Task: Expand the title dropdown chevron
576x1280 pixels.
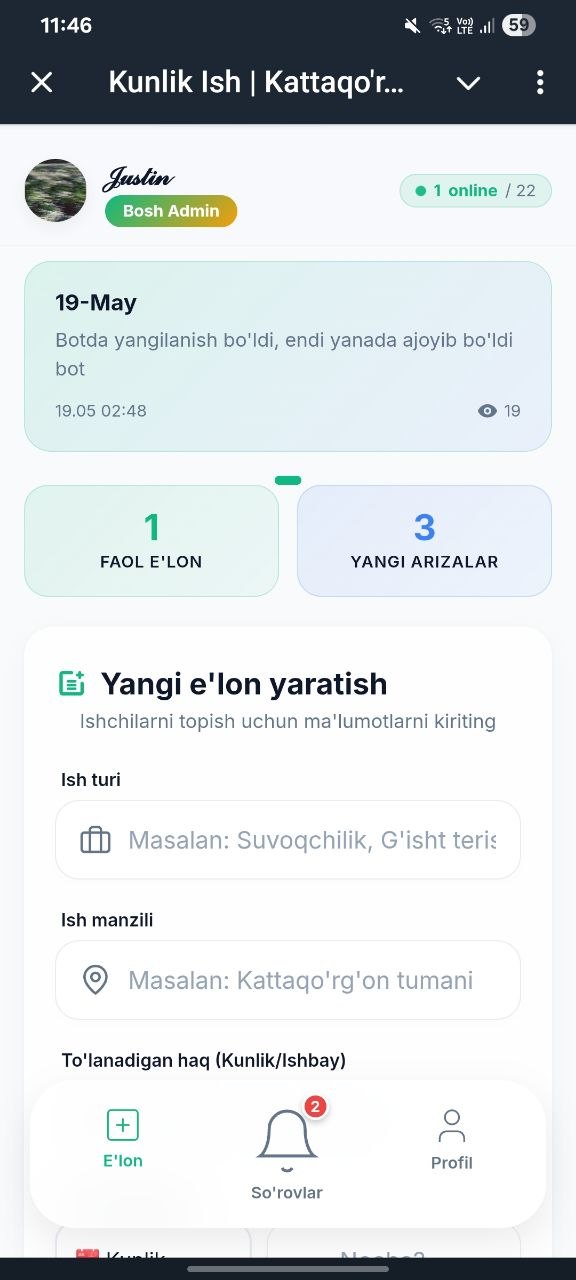Action: tap(469, 83)
